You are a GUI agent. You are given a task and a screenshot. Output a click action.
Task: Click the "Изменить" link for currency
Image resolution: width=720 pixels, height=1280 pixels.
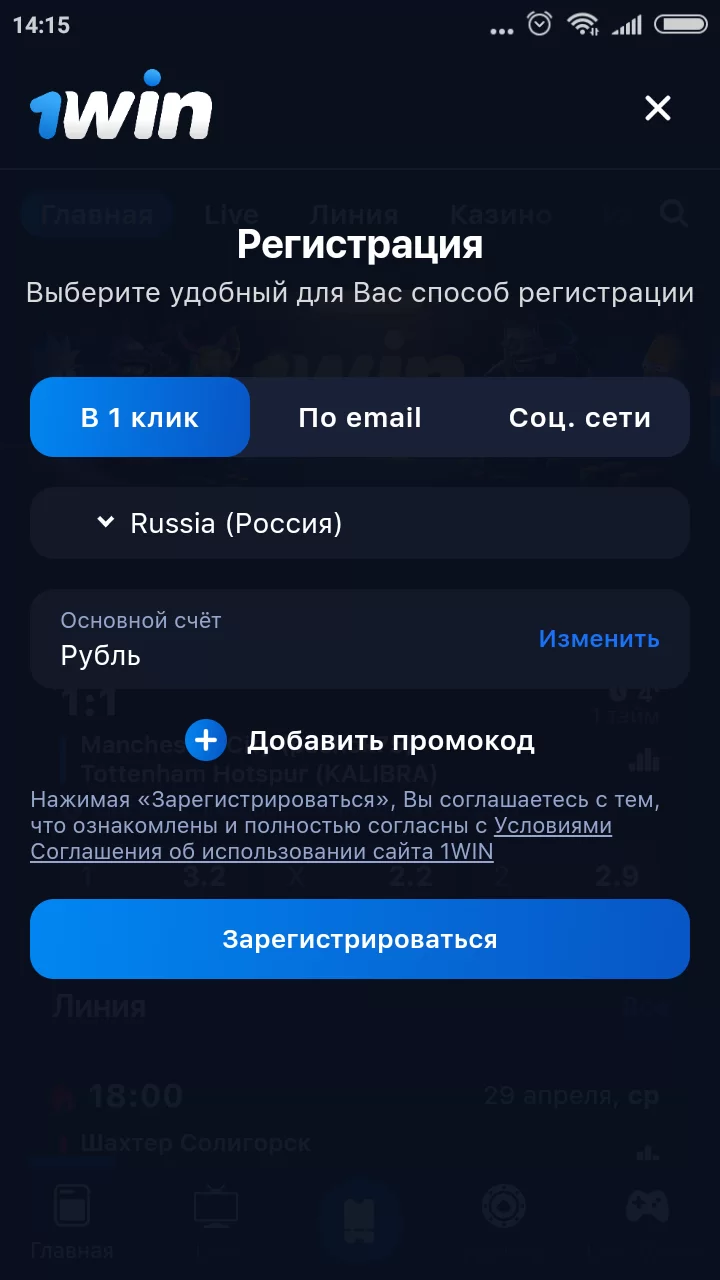tap(599, 639)
